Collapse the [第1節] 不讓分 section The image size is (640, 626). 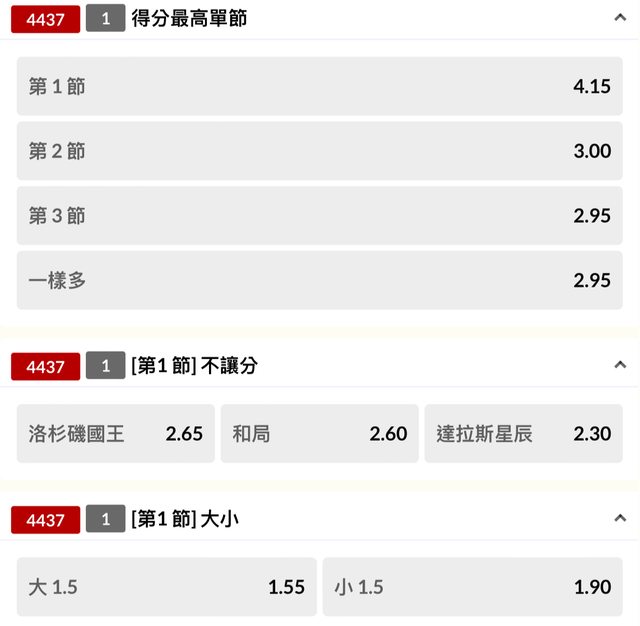click(620, 366)
